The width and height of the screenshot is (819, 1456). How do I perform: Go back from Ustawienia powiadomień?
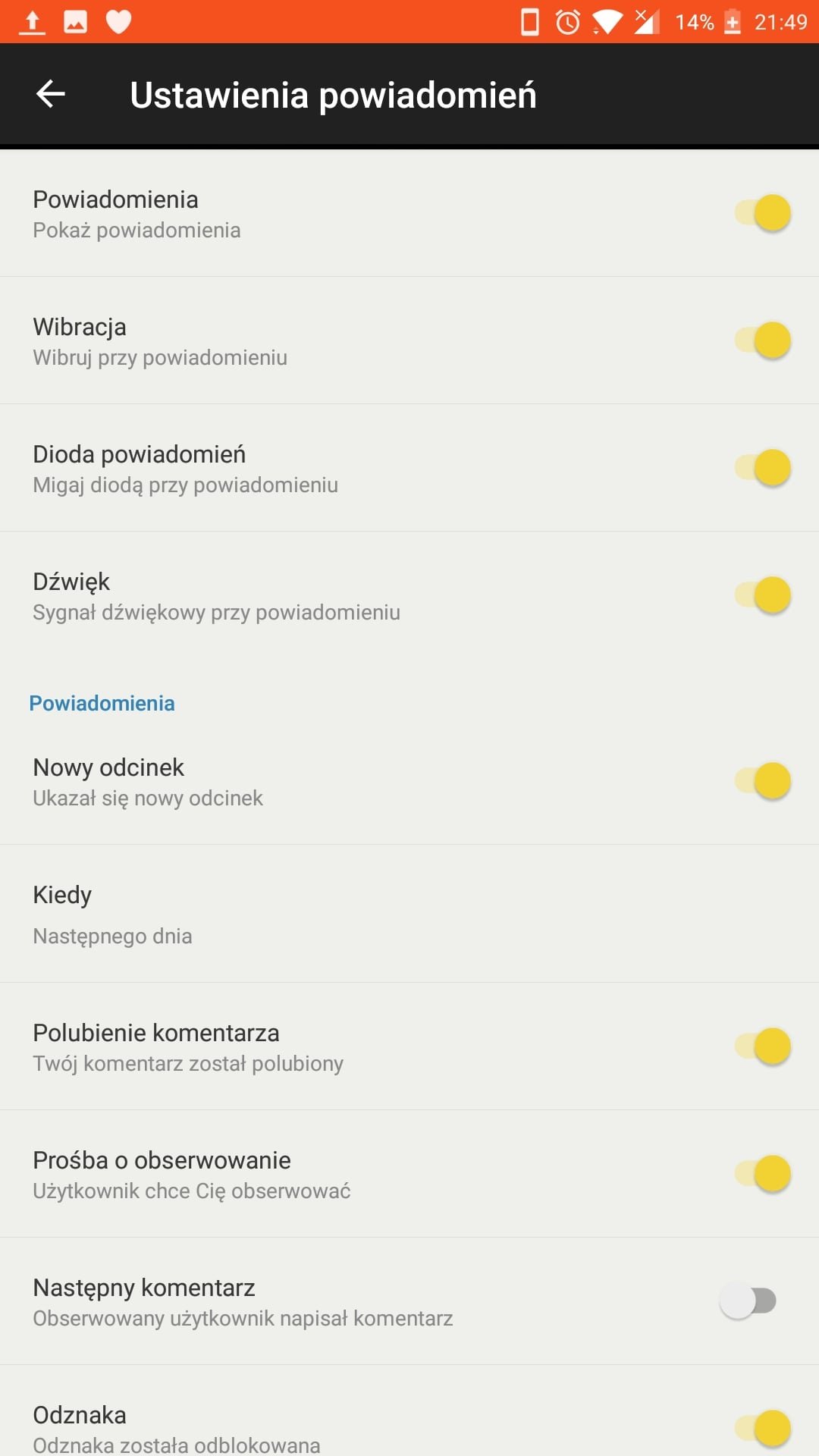click(51, 94)
